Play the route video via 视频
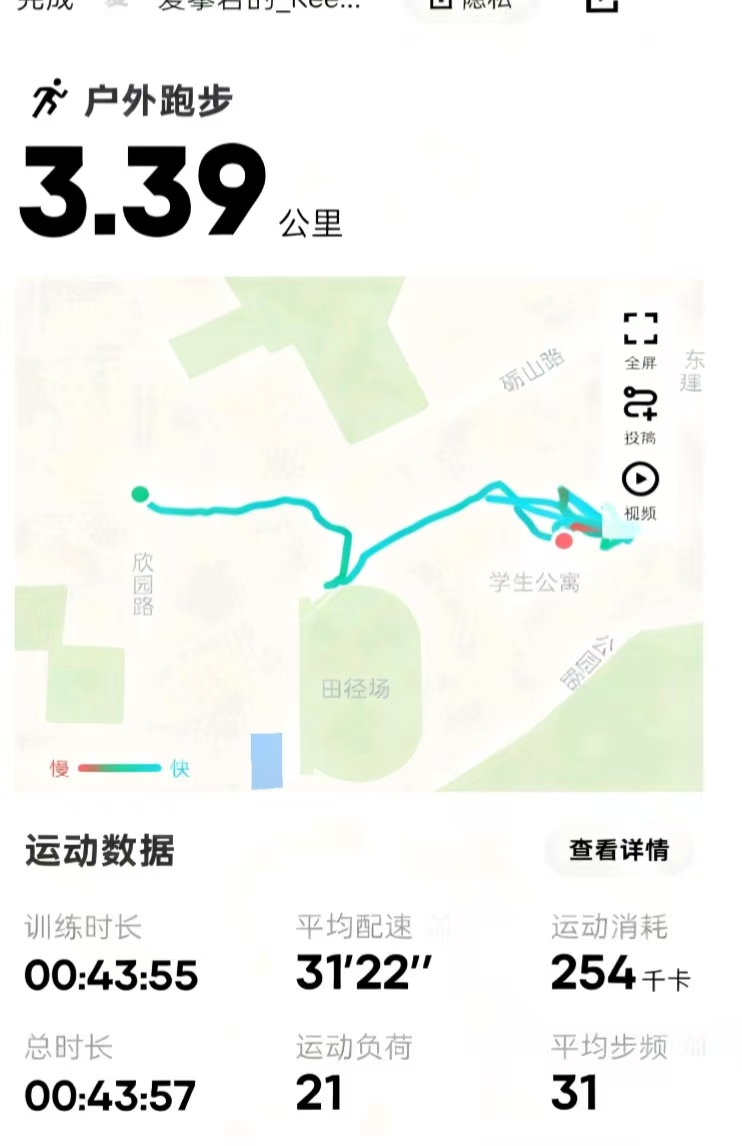 (x=640, y=491)
